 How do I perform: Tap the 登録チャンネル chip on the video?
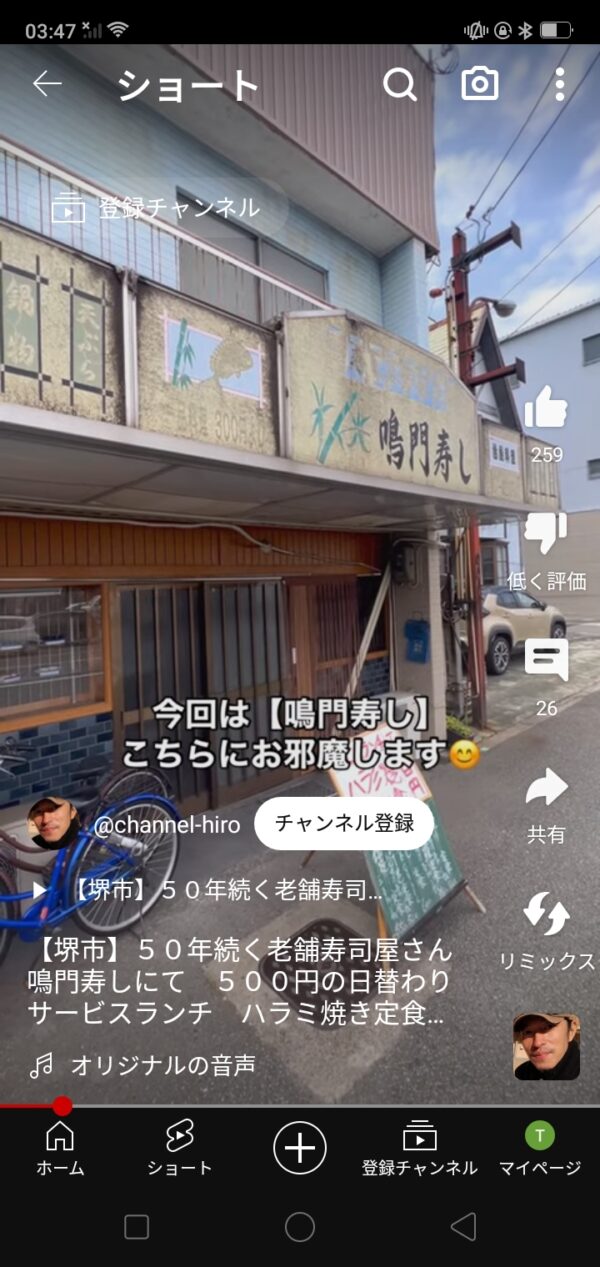tap(156, 208)
